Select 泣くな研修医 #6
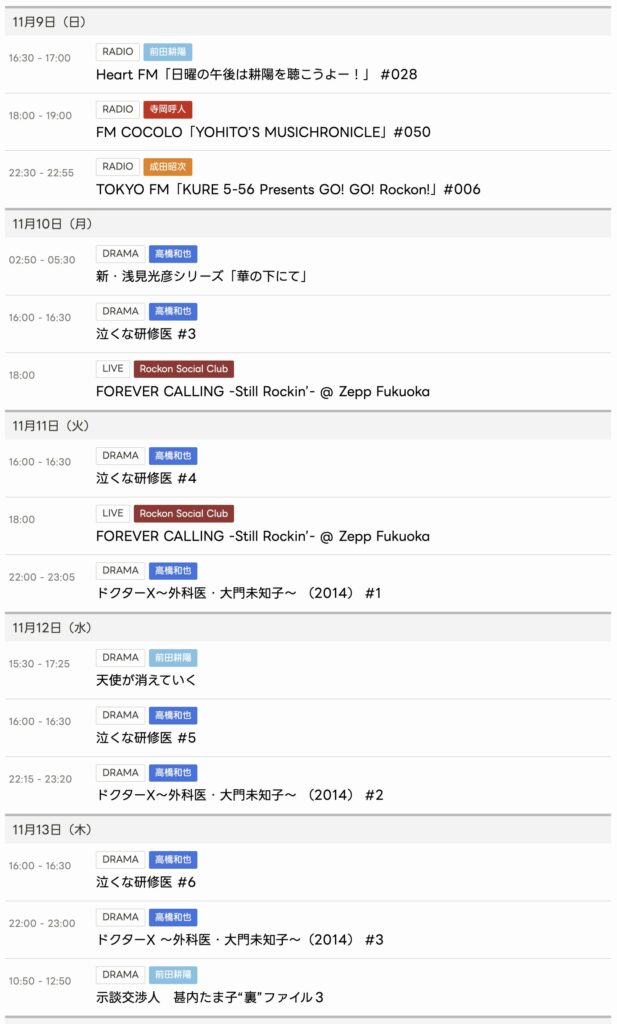Screen dimensions: 617x1024 (146, 882)
